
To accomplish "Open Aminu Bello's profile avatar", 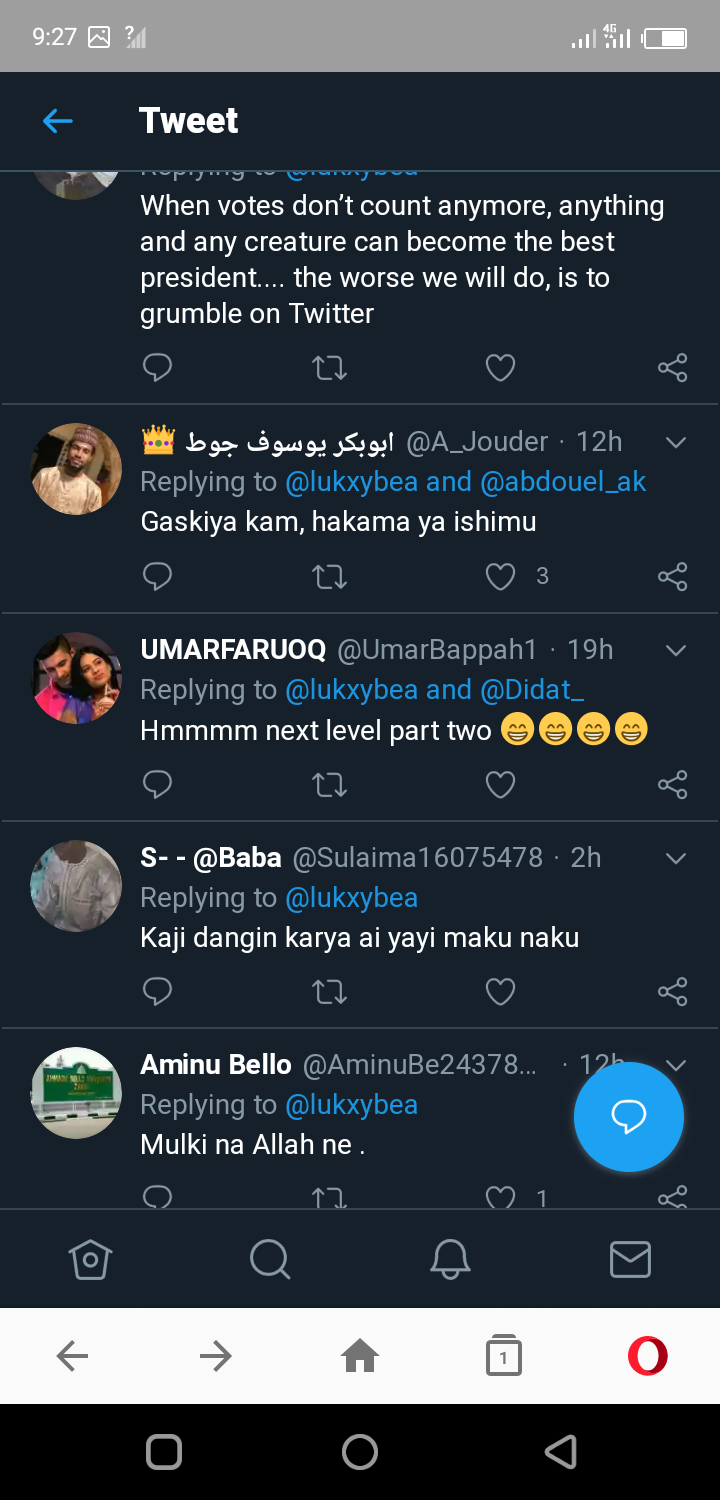I will point(76,1092).
